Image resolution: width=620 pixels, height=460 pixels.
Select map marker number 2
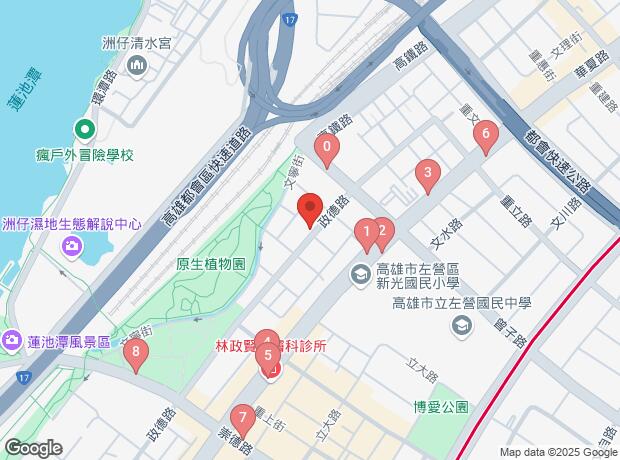coord(381,233)
